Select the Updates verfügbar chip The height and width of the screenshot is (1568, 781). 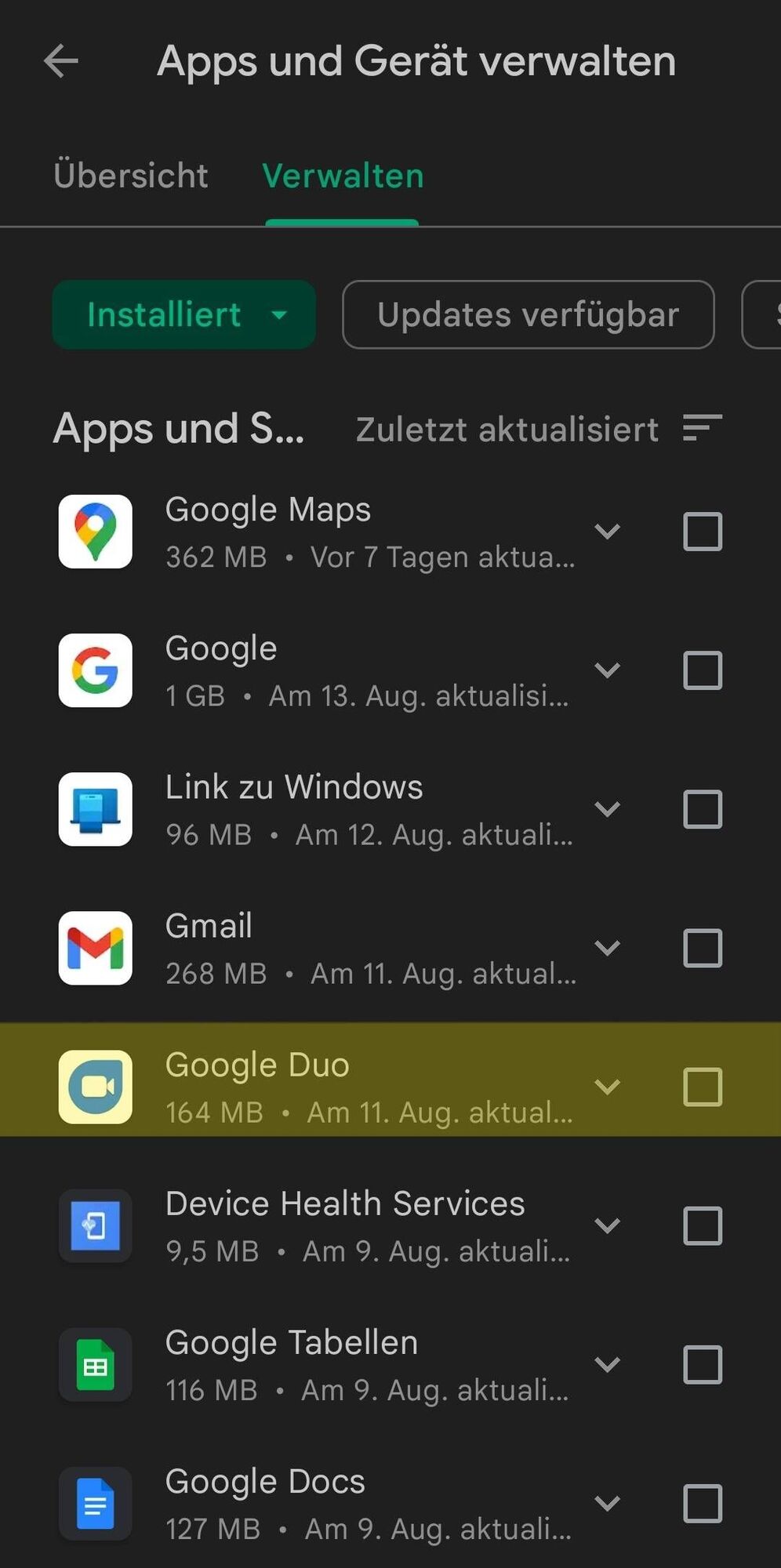(x=528, y=314)
